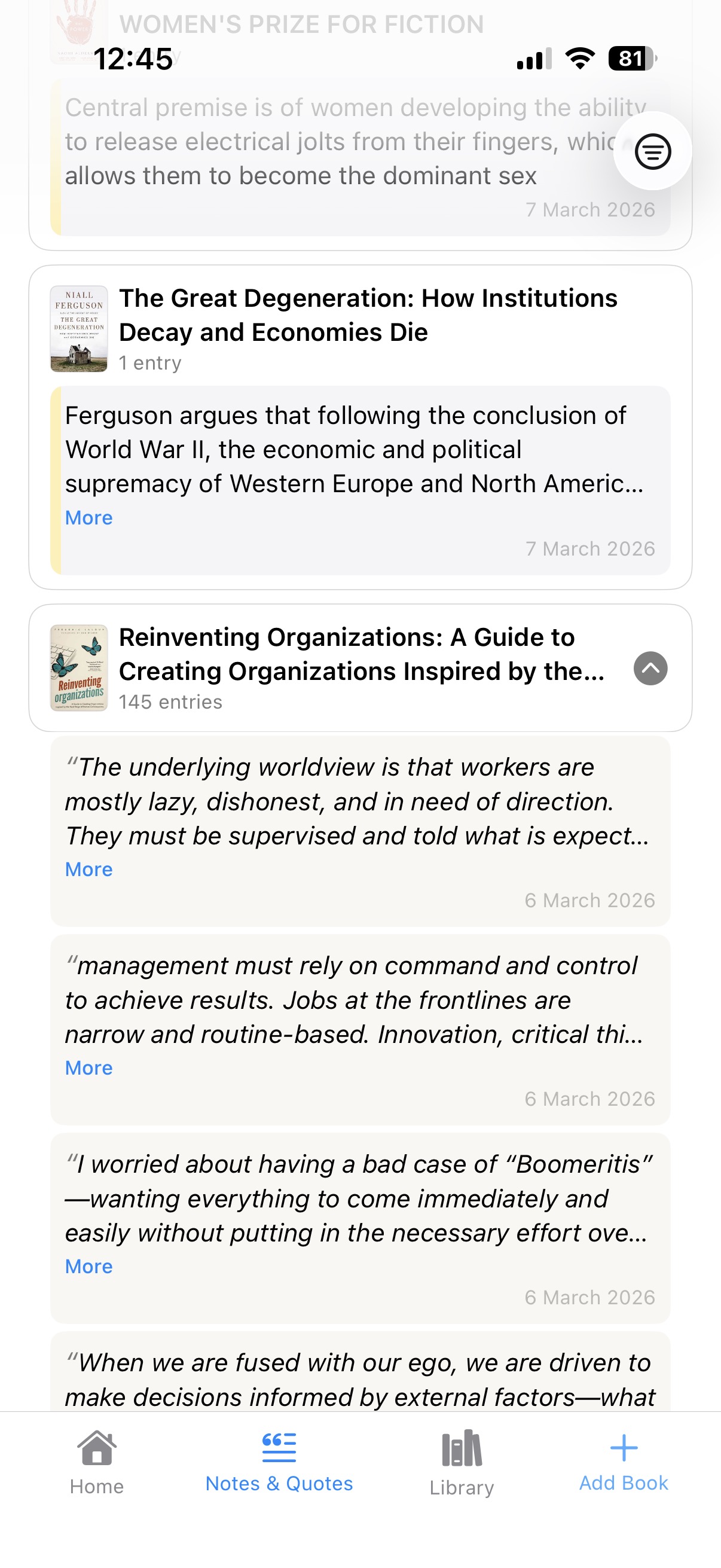721x1568 pixels.
Task: Show more of the underlying worldview quote
Action: [89, 870]
